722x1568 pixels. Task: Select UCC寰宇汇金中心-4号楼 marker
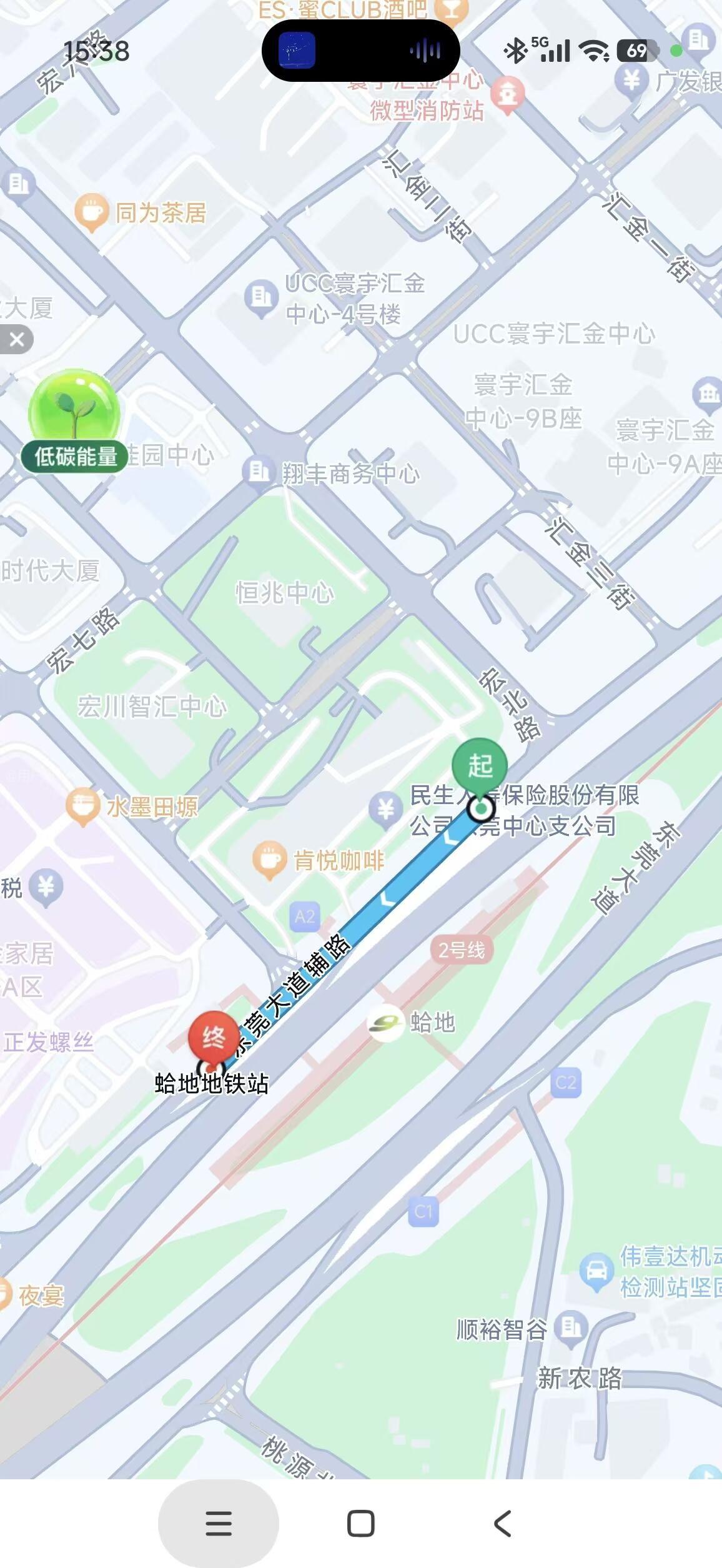coord(261,297)
